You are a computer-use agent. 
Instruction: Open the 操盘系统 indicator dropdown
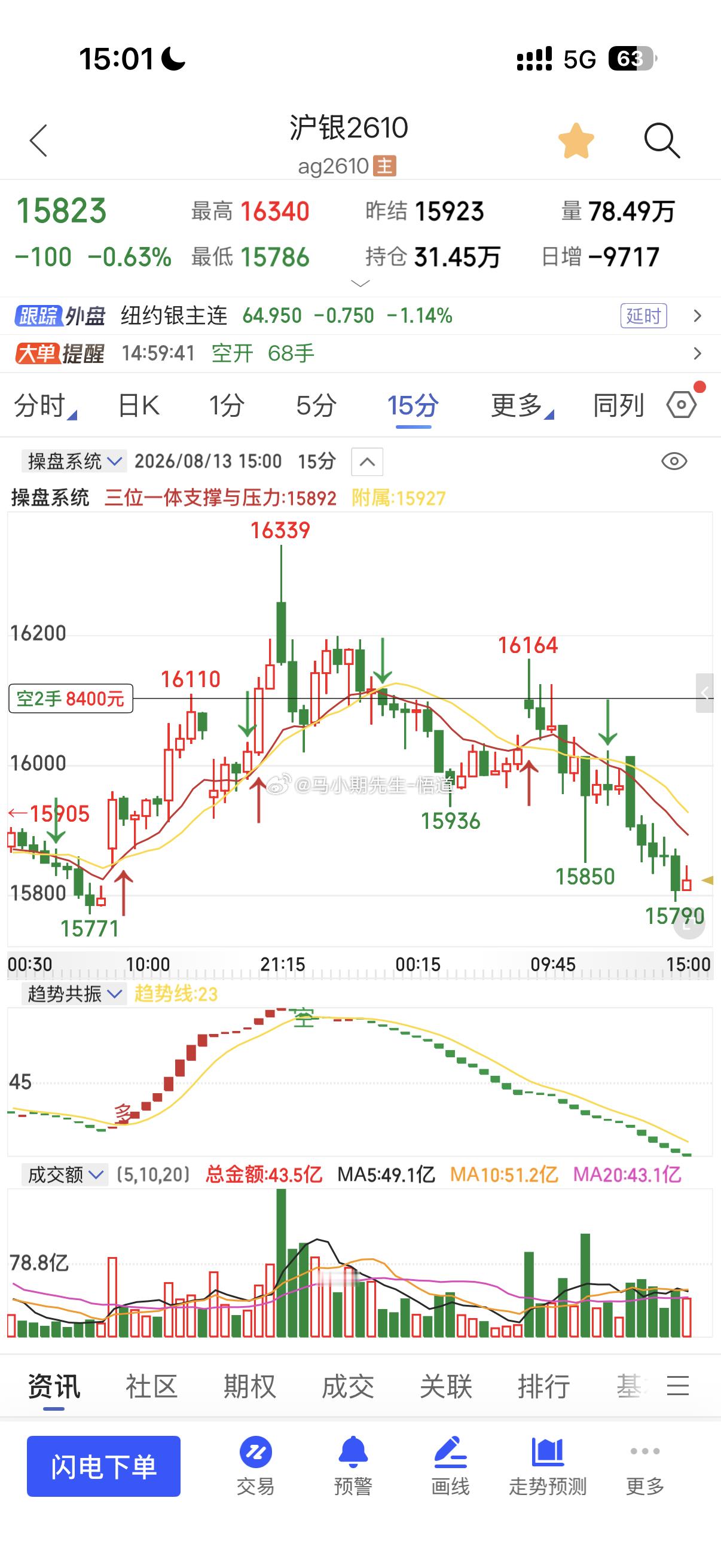click(74, 461)
